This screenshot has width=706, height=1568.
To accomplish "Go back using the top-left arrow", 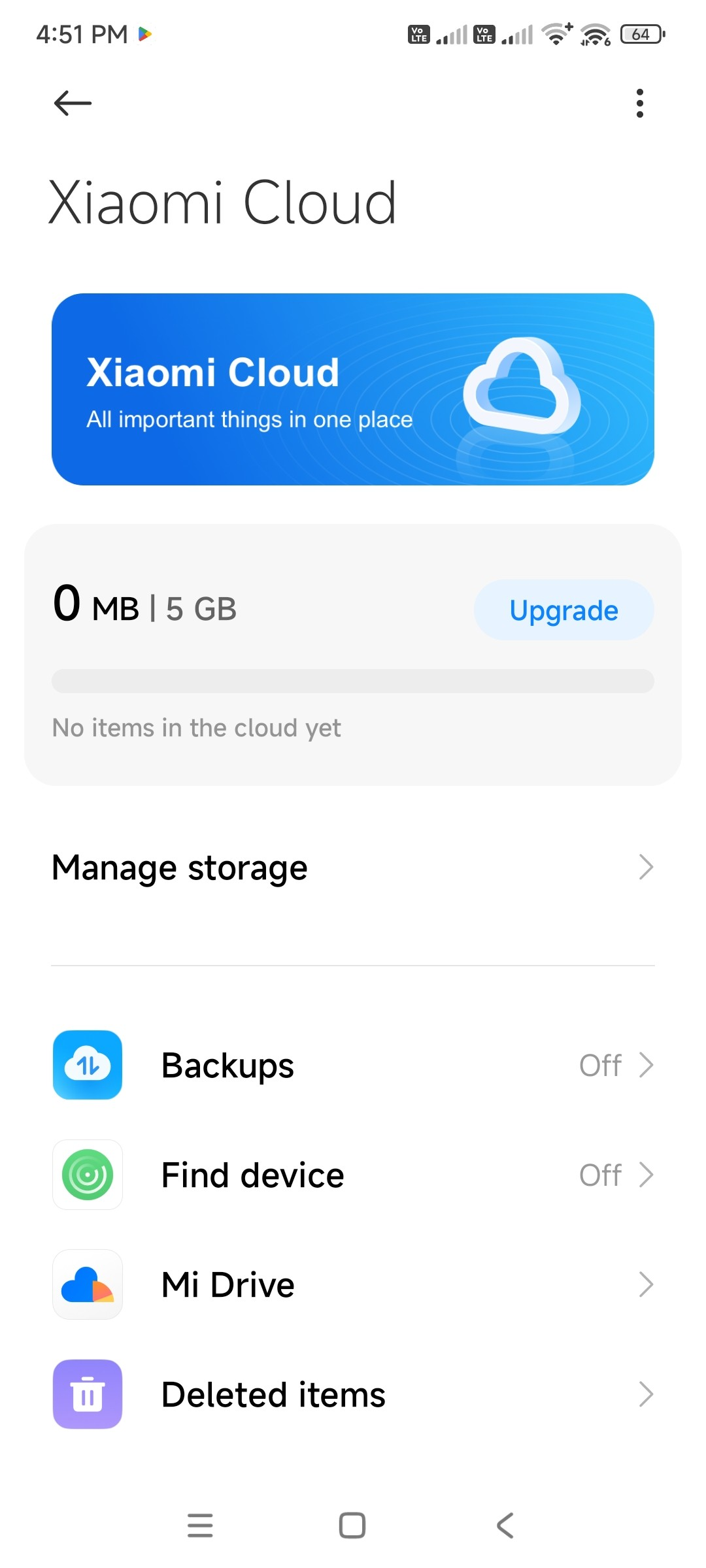I will [x=73, y=103].
